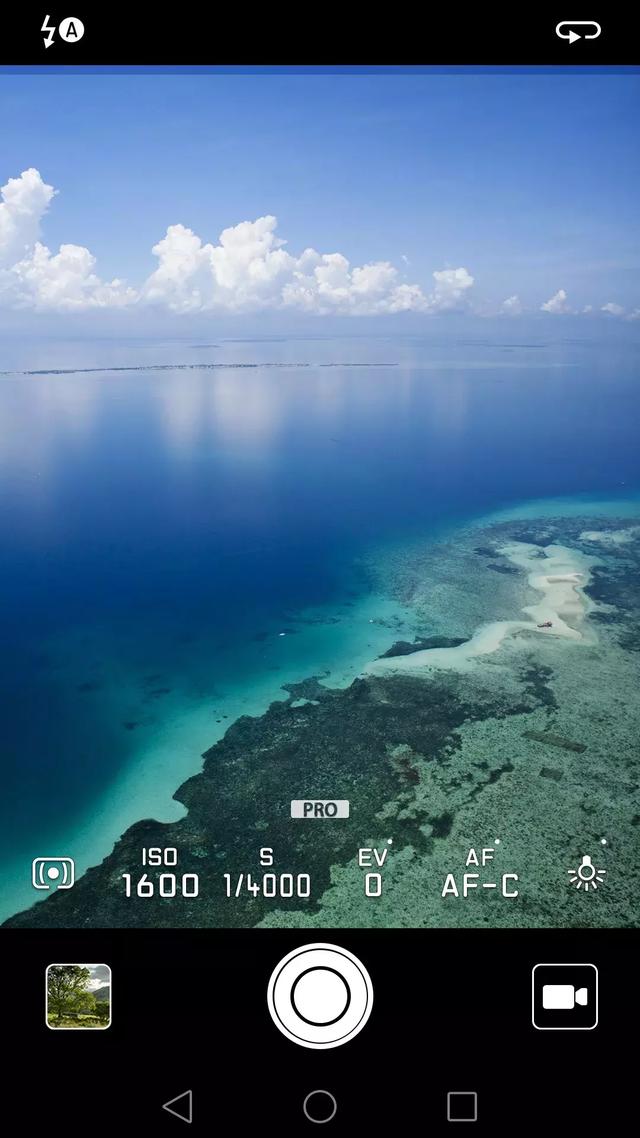Change shutter speed from 1/4000

(266, 875)
